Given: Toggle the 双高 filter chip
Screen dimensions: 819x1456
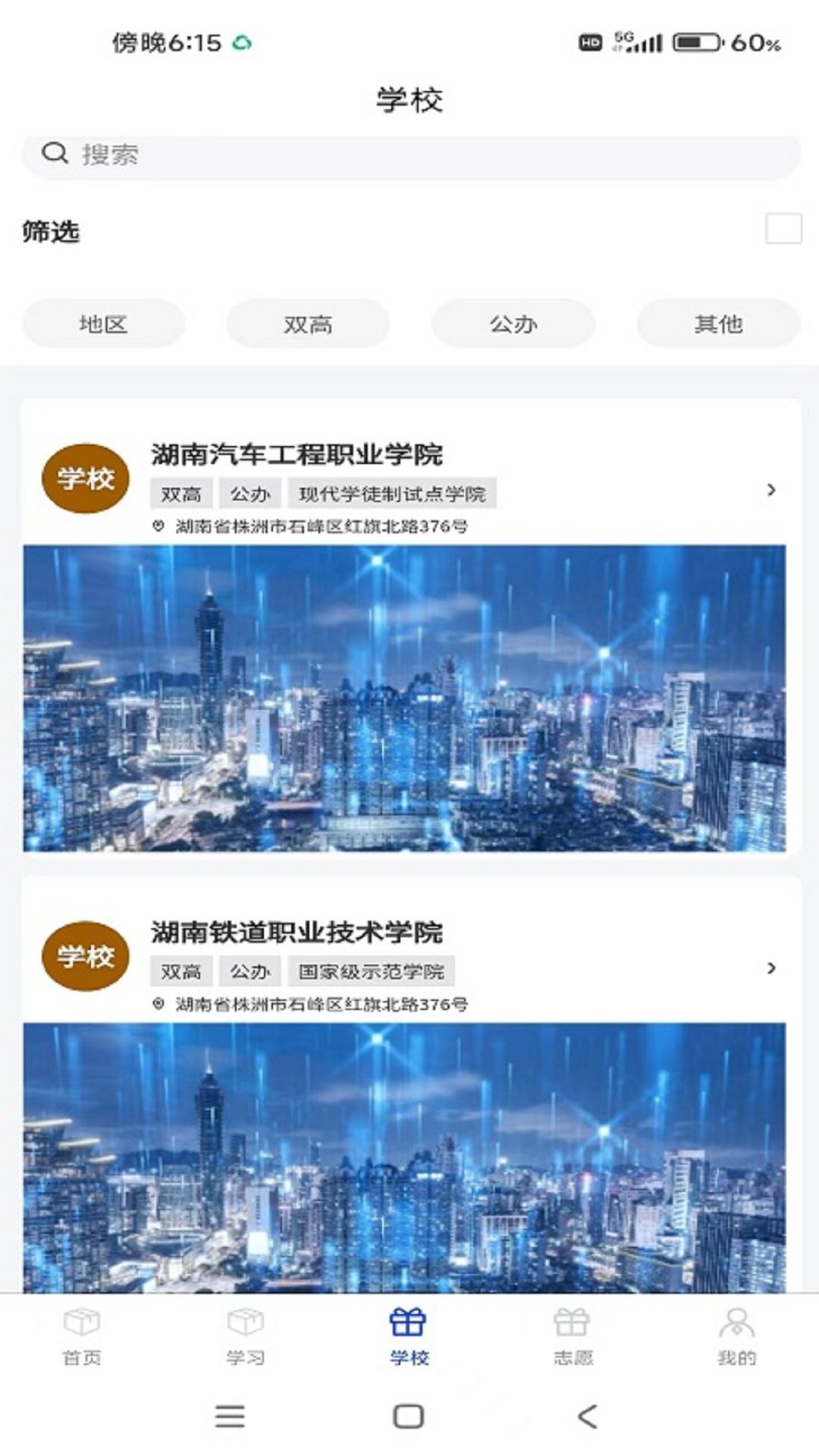Looking at the screenshot, I should [x=307, y=323].
